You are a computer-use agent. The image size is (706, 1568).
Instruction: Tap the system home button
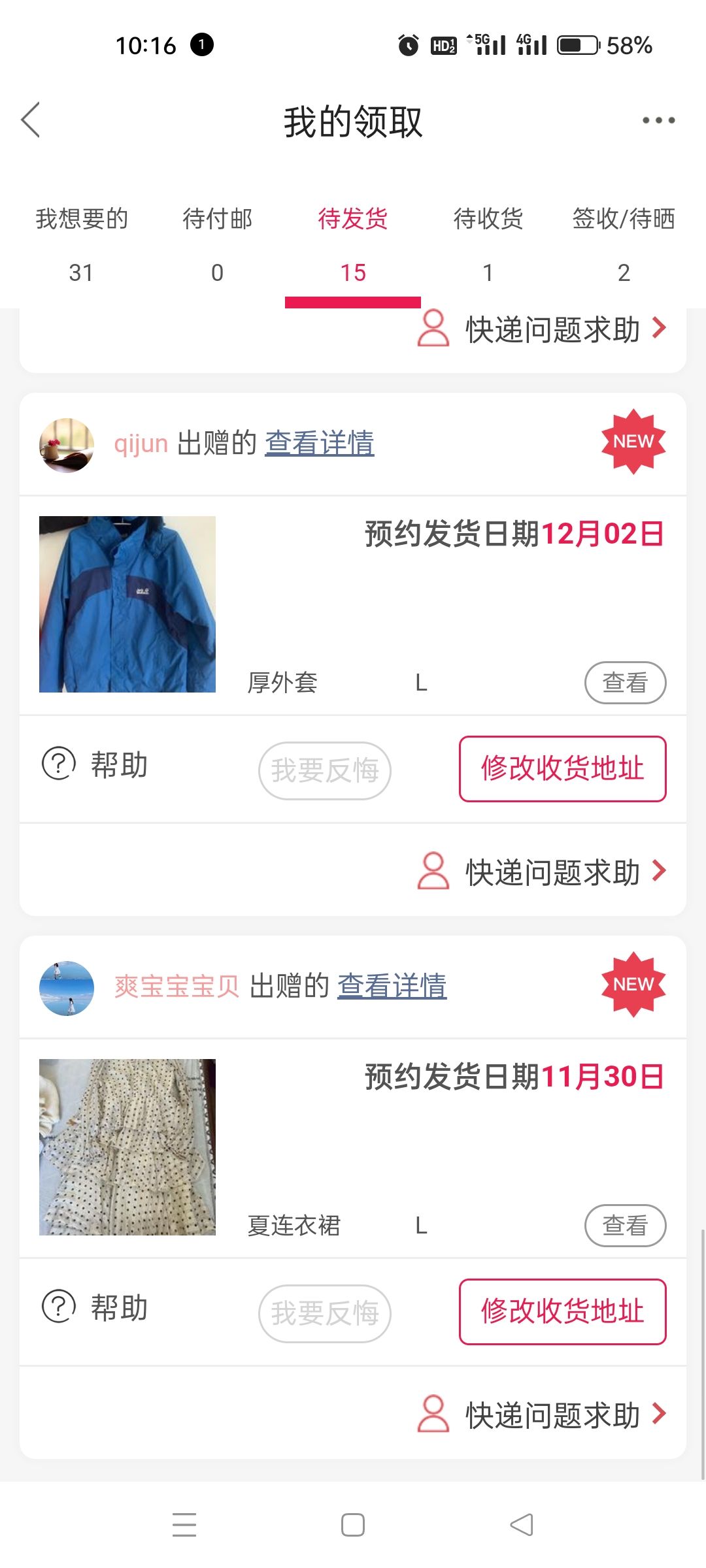coord(353,1525)
